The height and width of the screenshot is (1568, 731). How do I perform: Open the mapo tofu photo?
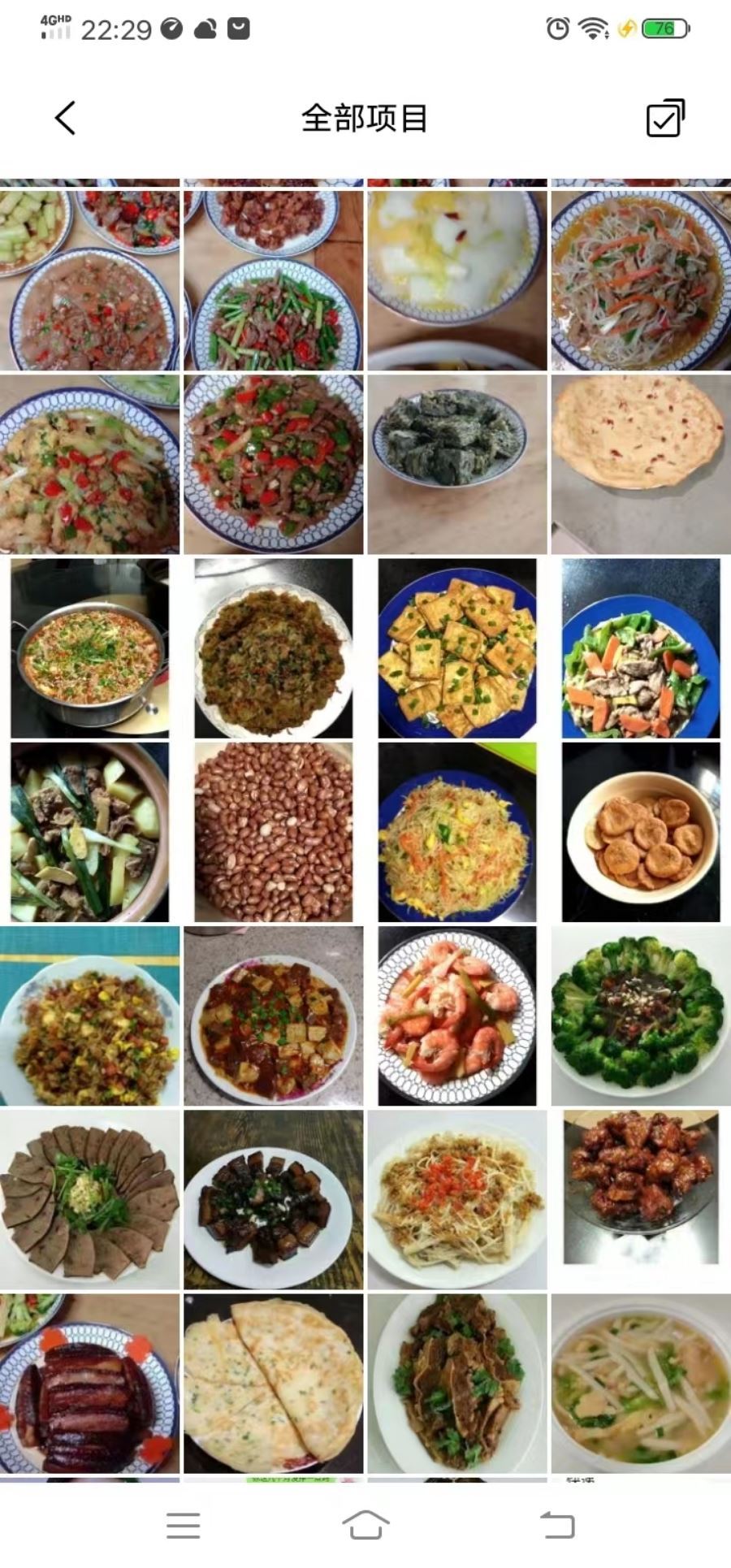pyautogui.click(x=274, y=1016)
